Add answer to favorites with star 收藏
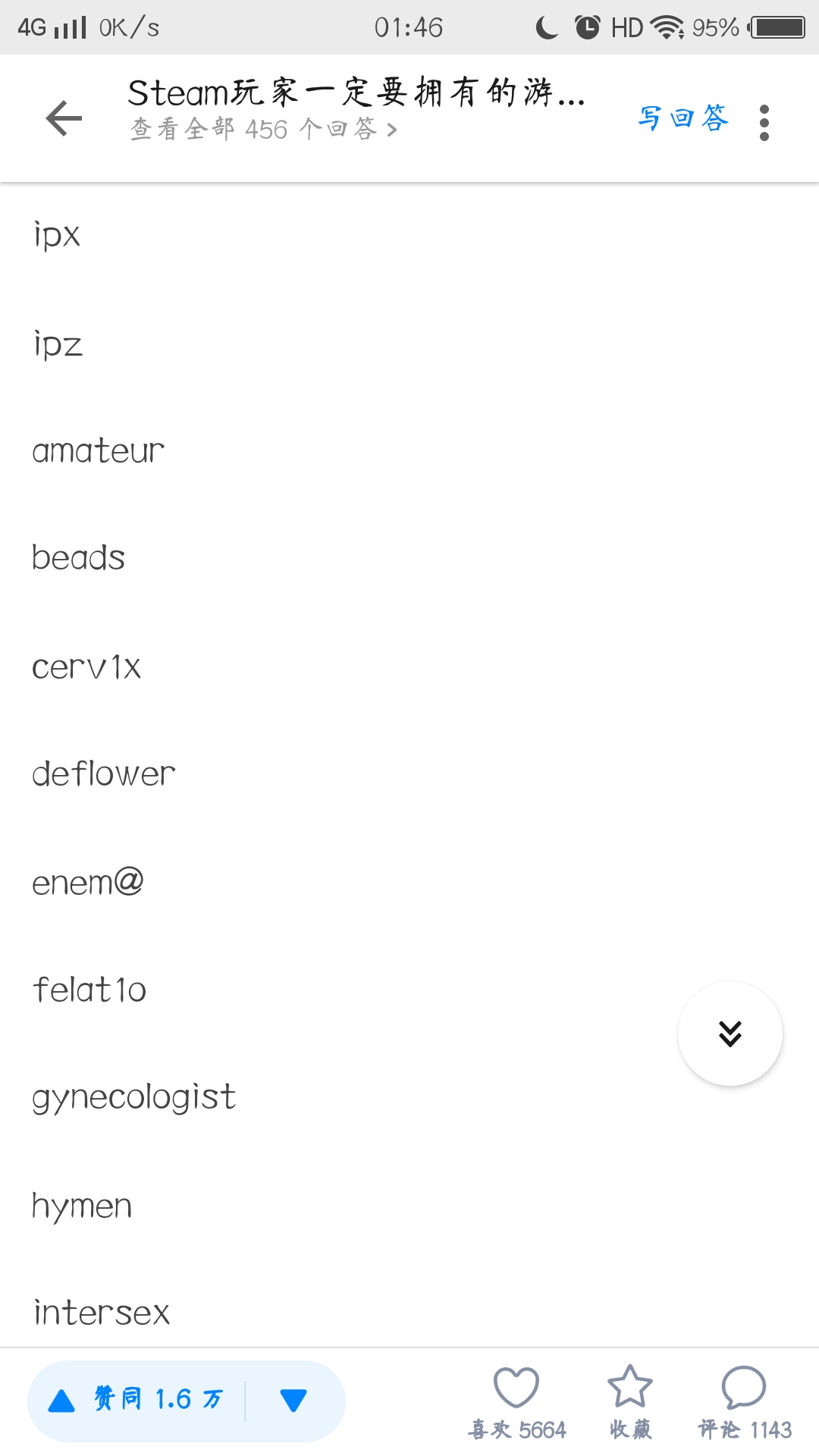Viewport: 819px width, 1456px height. tap(630, 1401)
